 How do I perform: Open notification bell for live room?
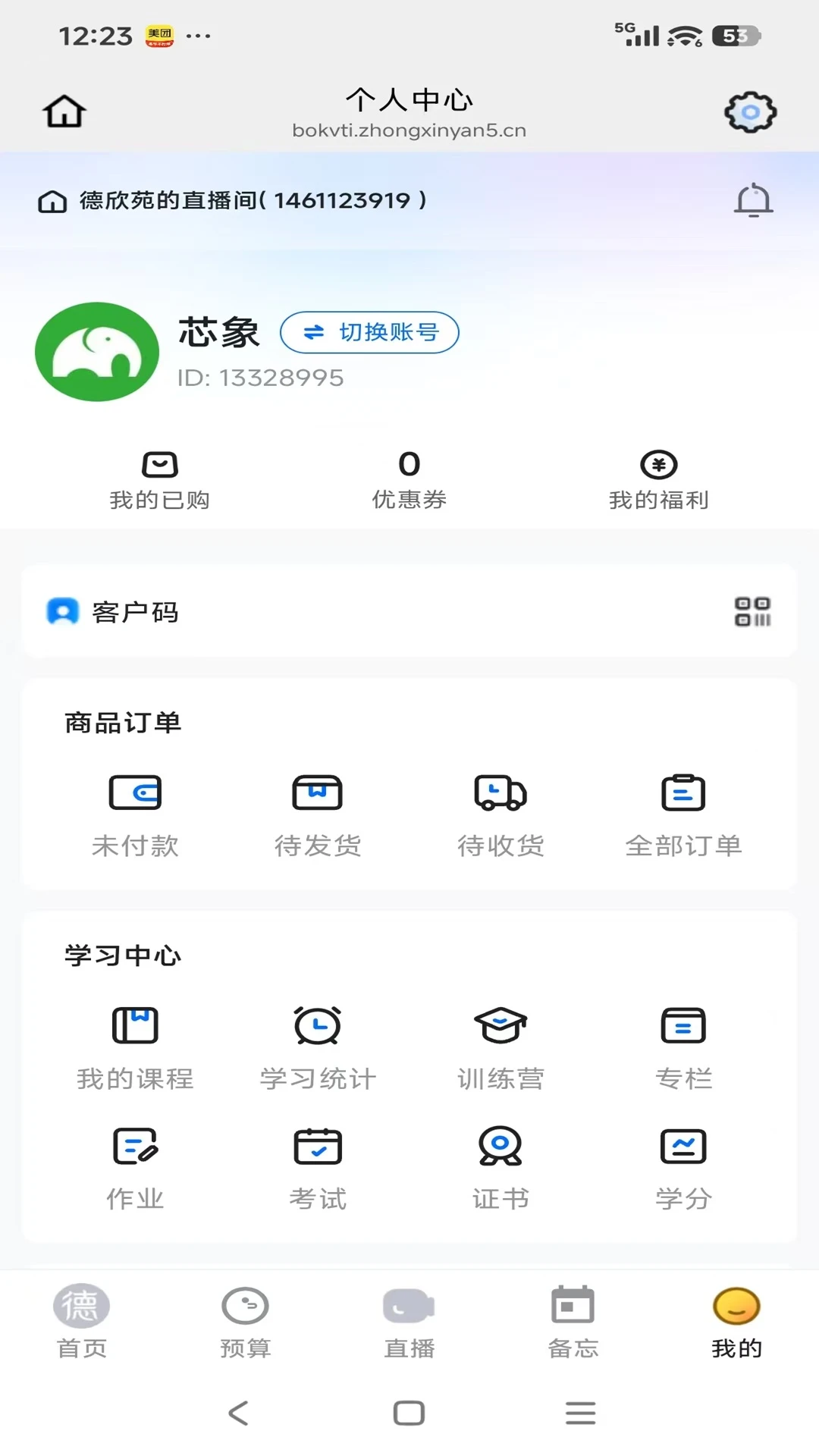[754, 200]
